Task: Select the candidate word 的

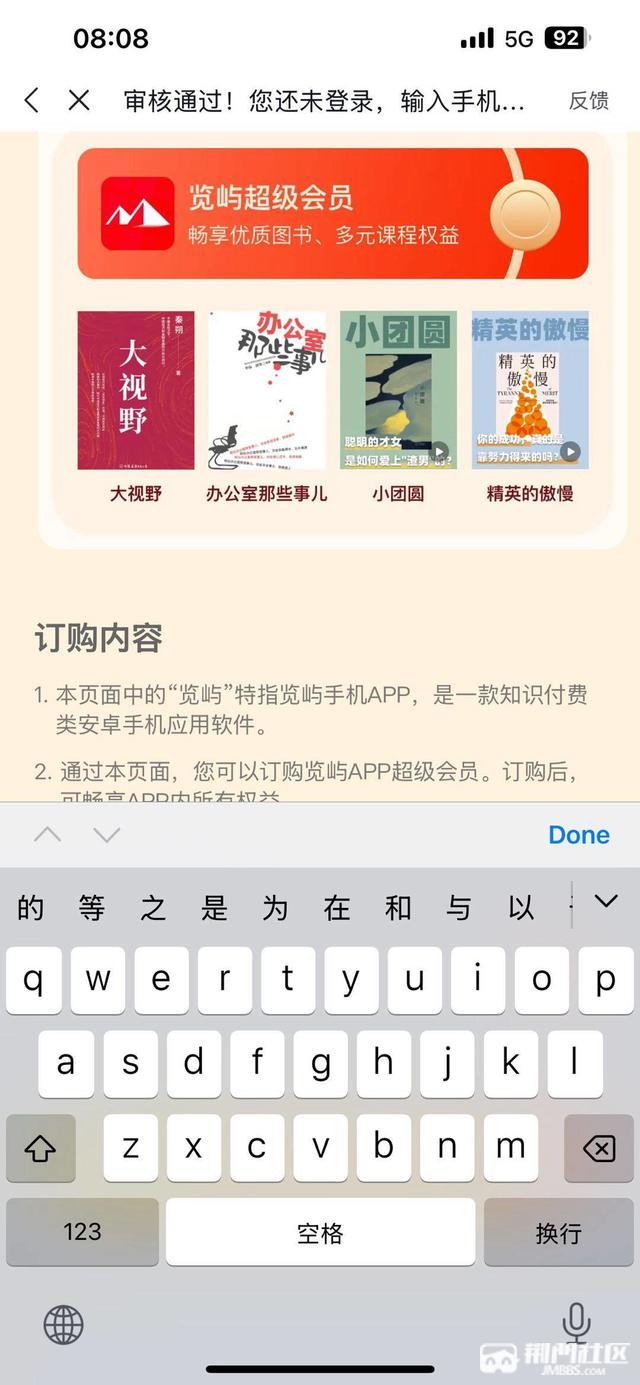Action: [x=31, y=908]
